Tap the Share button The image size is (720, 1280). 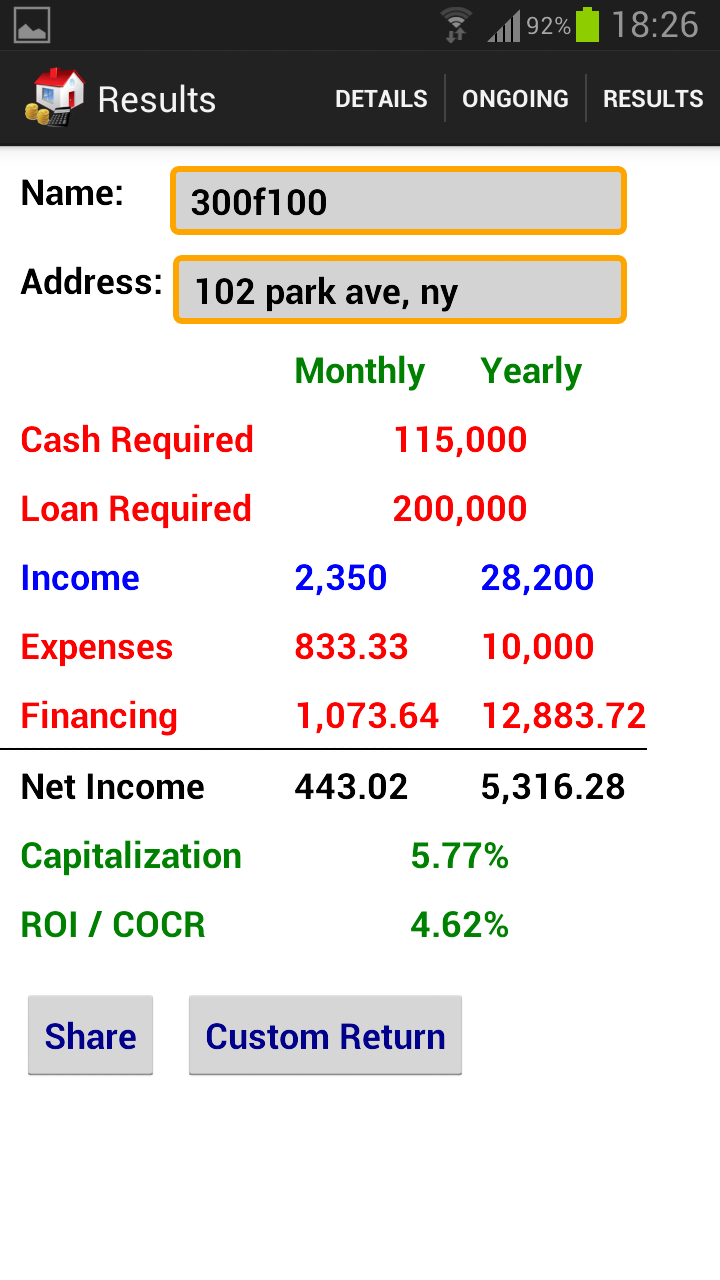point(90,1036)
